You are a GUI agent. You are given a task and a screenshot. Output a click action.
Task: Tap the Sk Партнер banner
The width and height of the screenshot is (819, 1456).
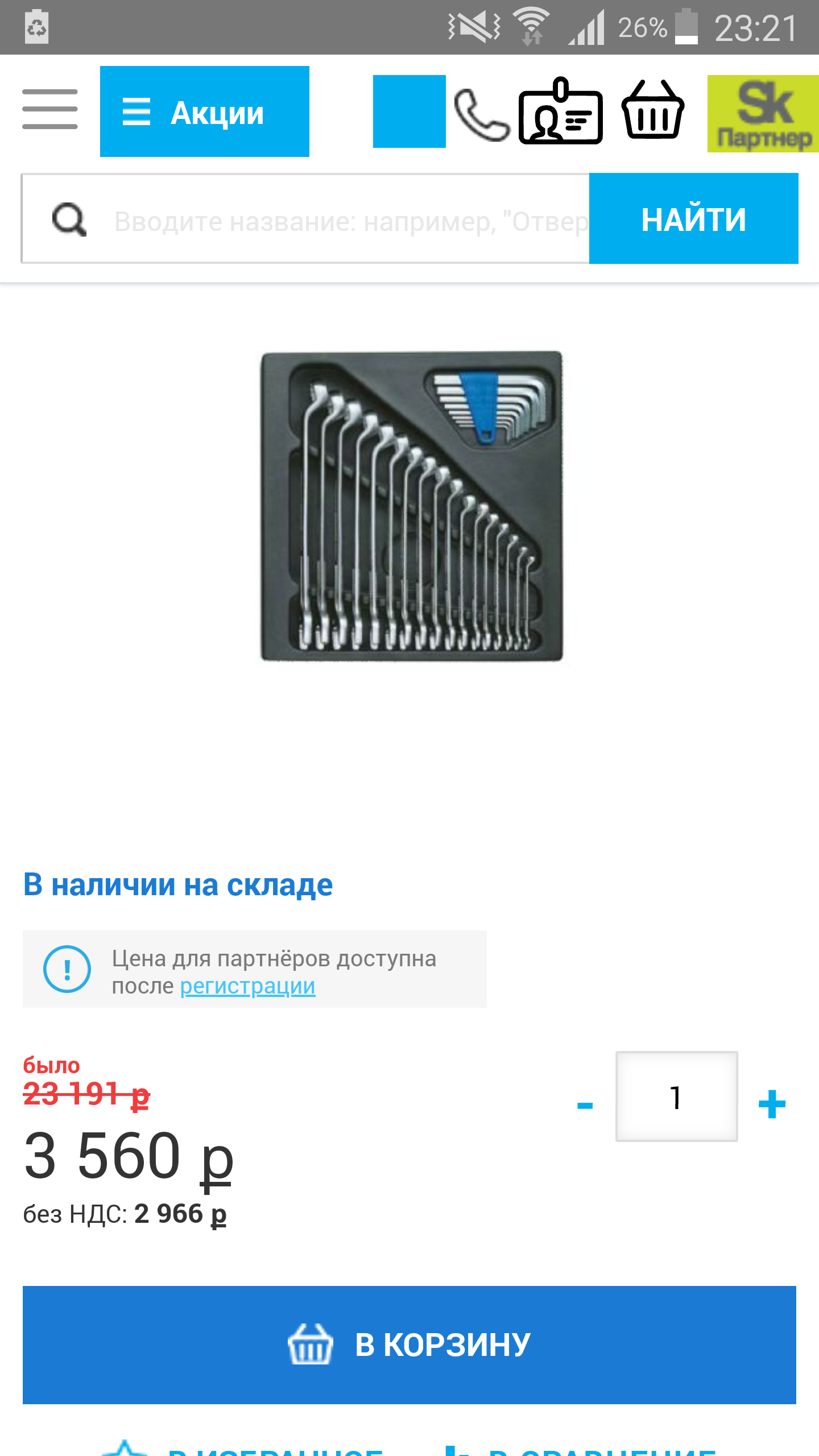[x=763, y=114]
